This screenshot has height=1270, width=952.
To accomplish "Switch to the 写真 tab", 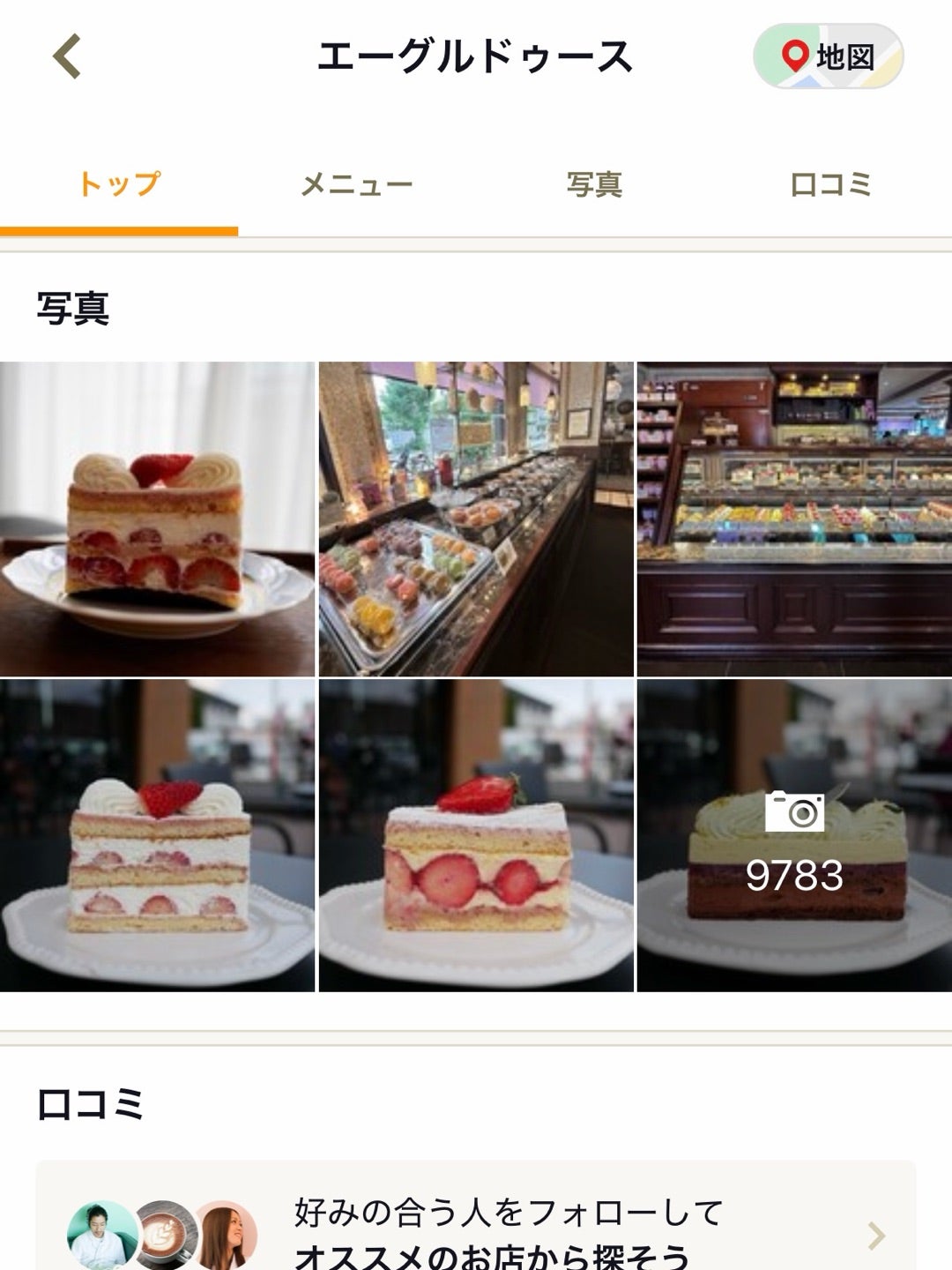I will pyautogui.click(x=594, y=184).
